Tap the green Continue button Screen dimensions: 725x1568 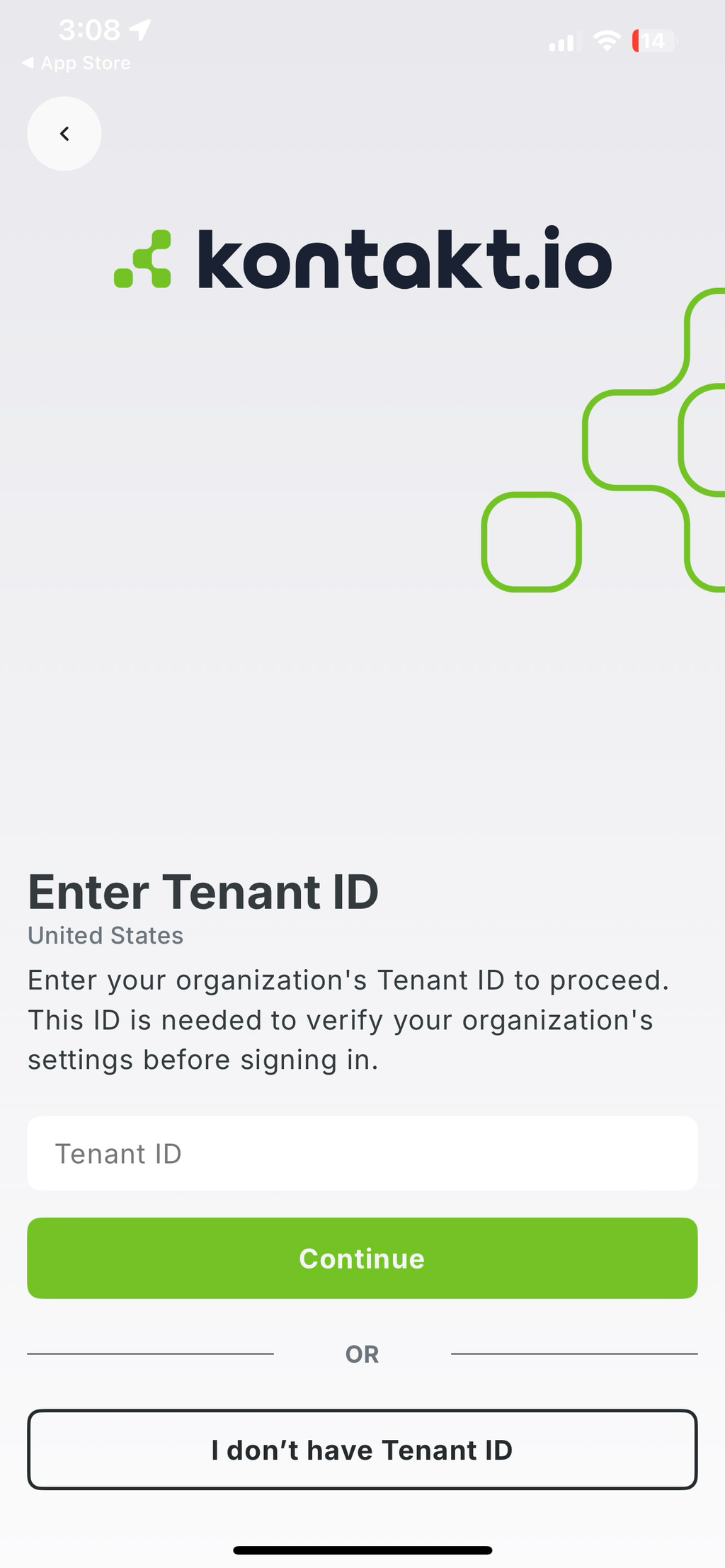362,1259
